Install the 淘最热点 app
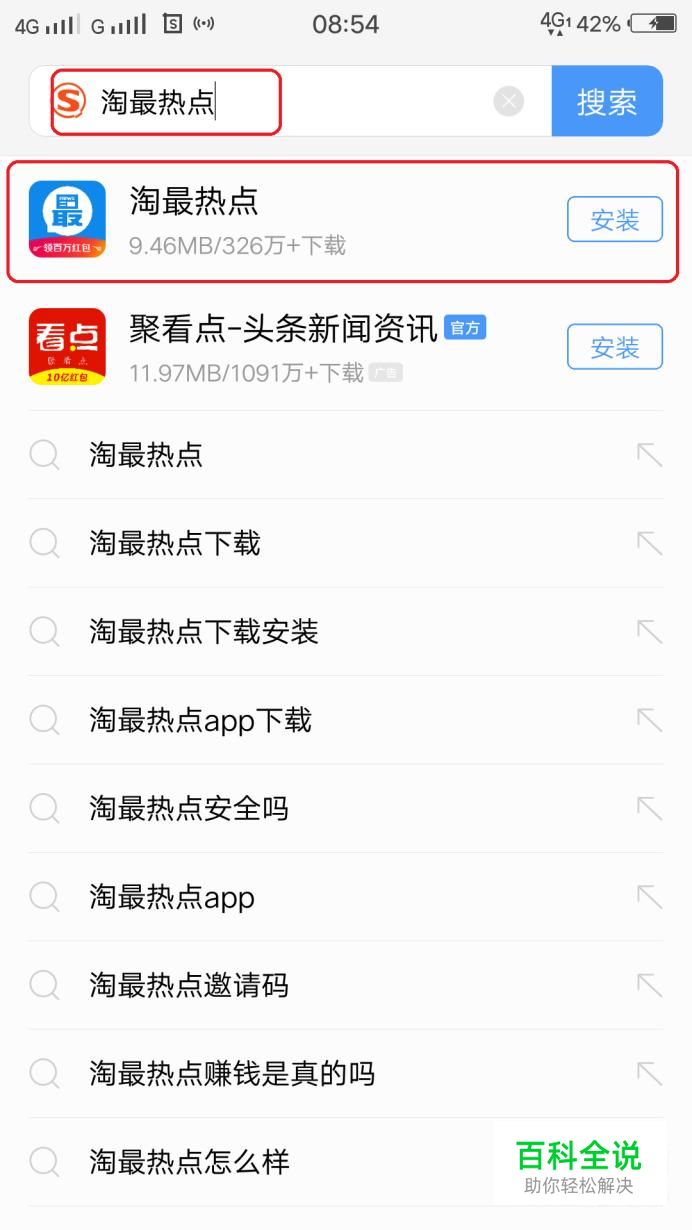This screenshot has width=692, height=1230. 614,220
